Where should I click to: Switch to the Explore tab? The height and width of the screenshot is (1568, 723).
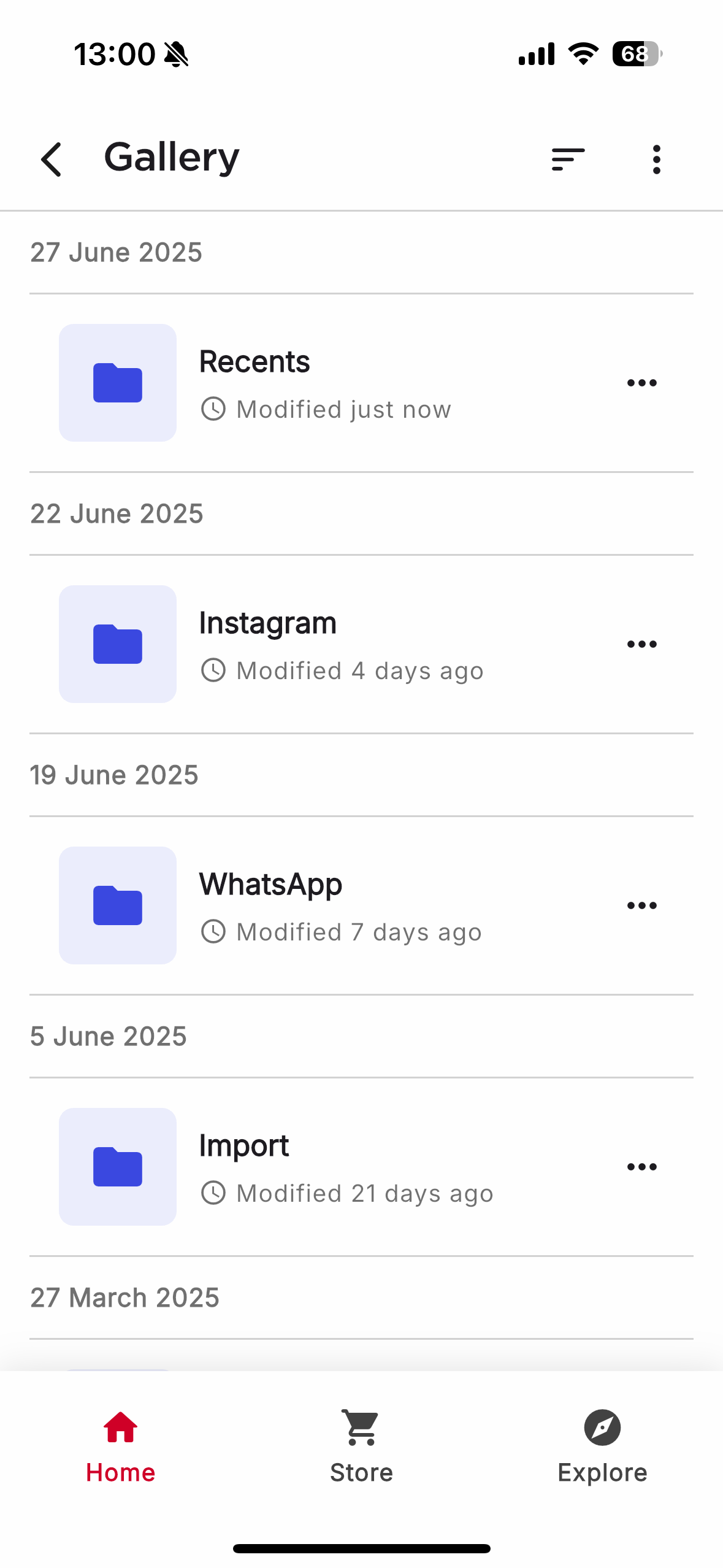pos(602,1446)
